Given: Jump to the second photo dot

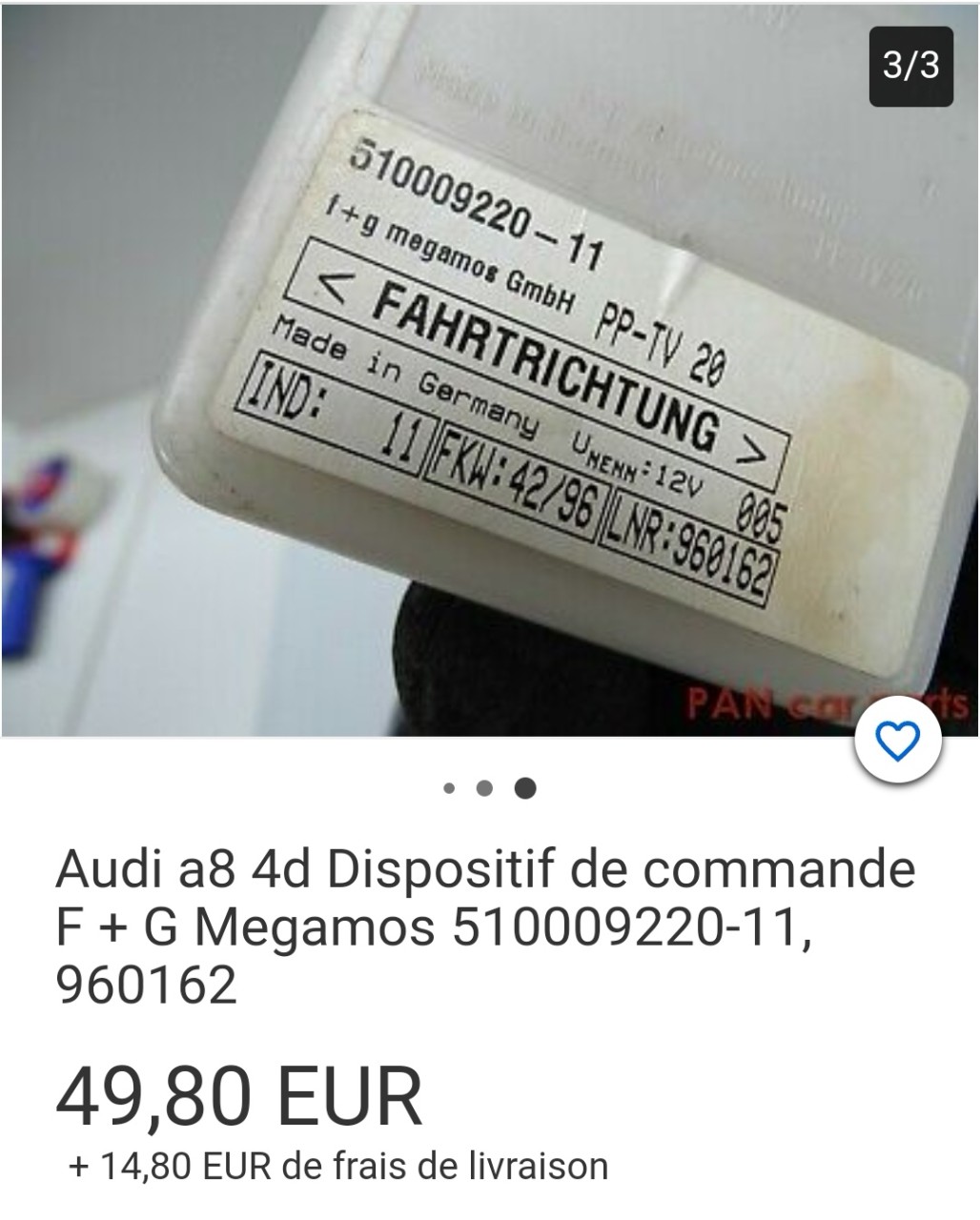Looking at the screenshot, I should point(484,788).
